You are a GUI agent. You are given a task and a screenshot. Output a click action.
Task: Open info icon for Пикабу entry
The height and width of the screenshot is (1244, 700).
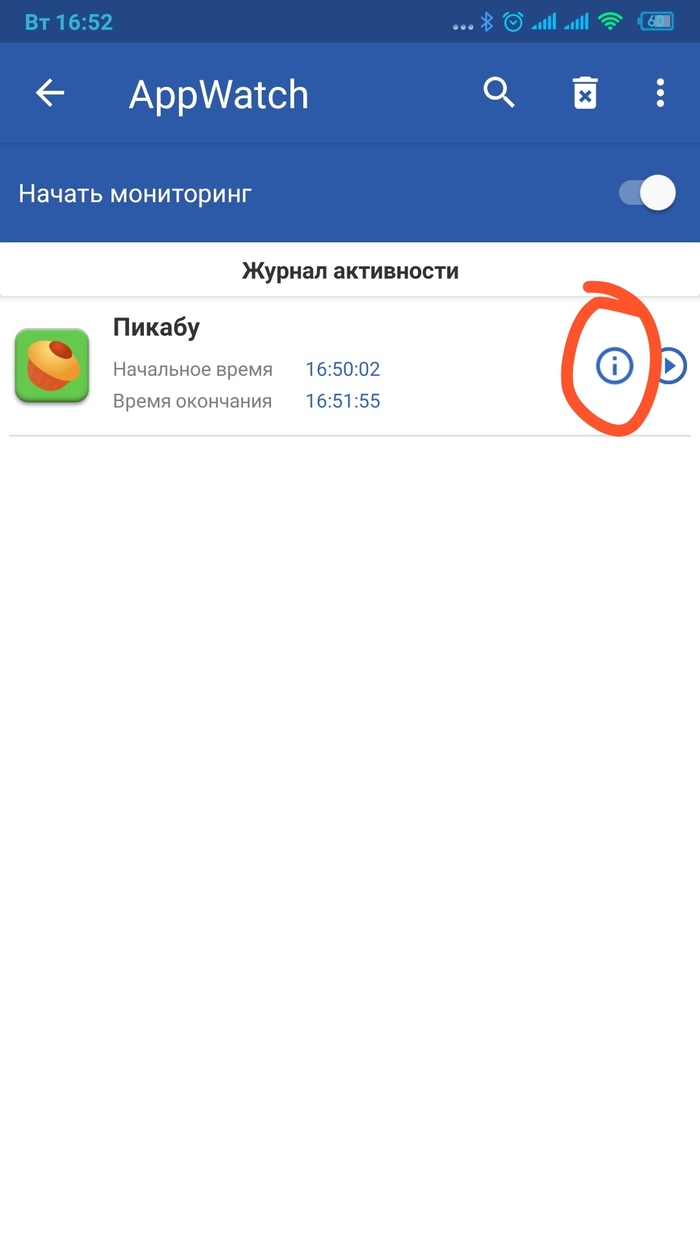click(x=615, y=366)
